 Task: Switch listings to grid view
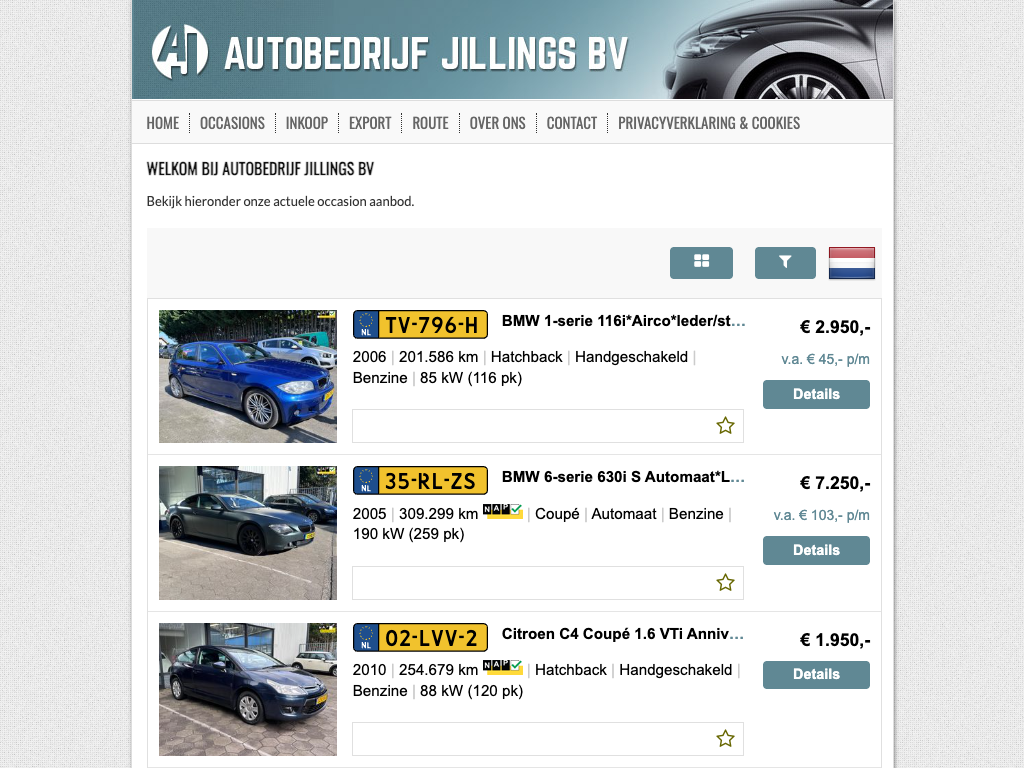tap(701, 262)
